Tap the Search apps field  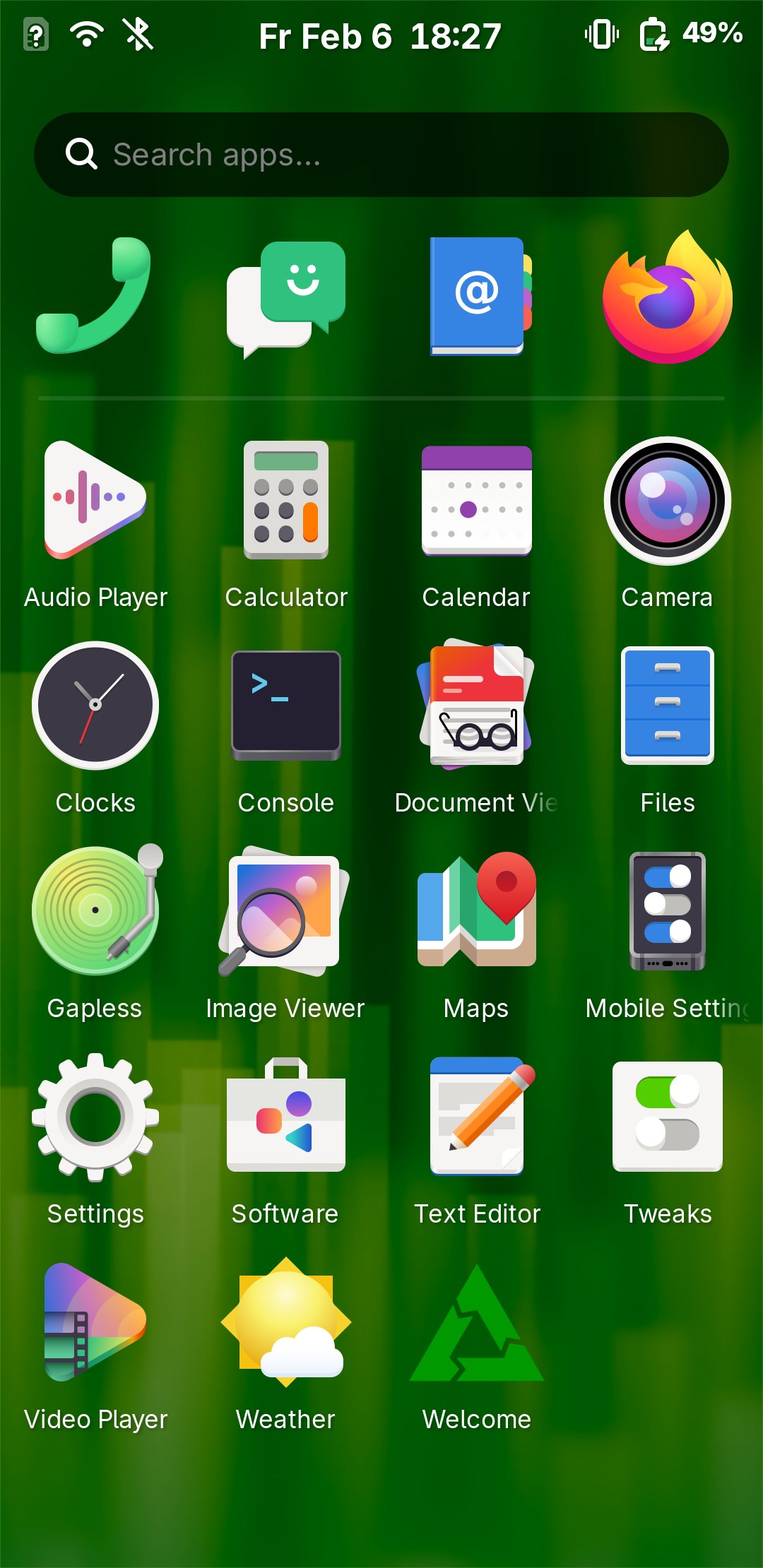click(x=381, y=155)
